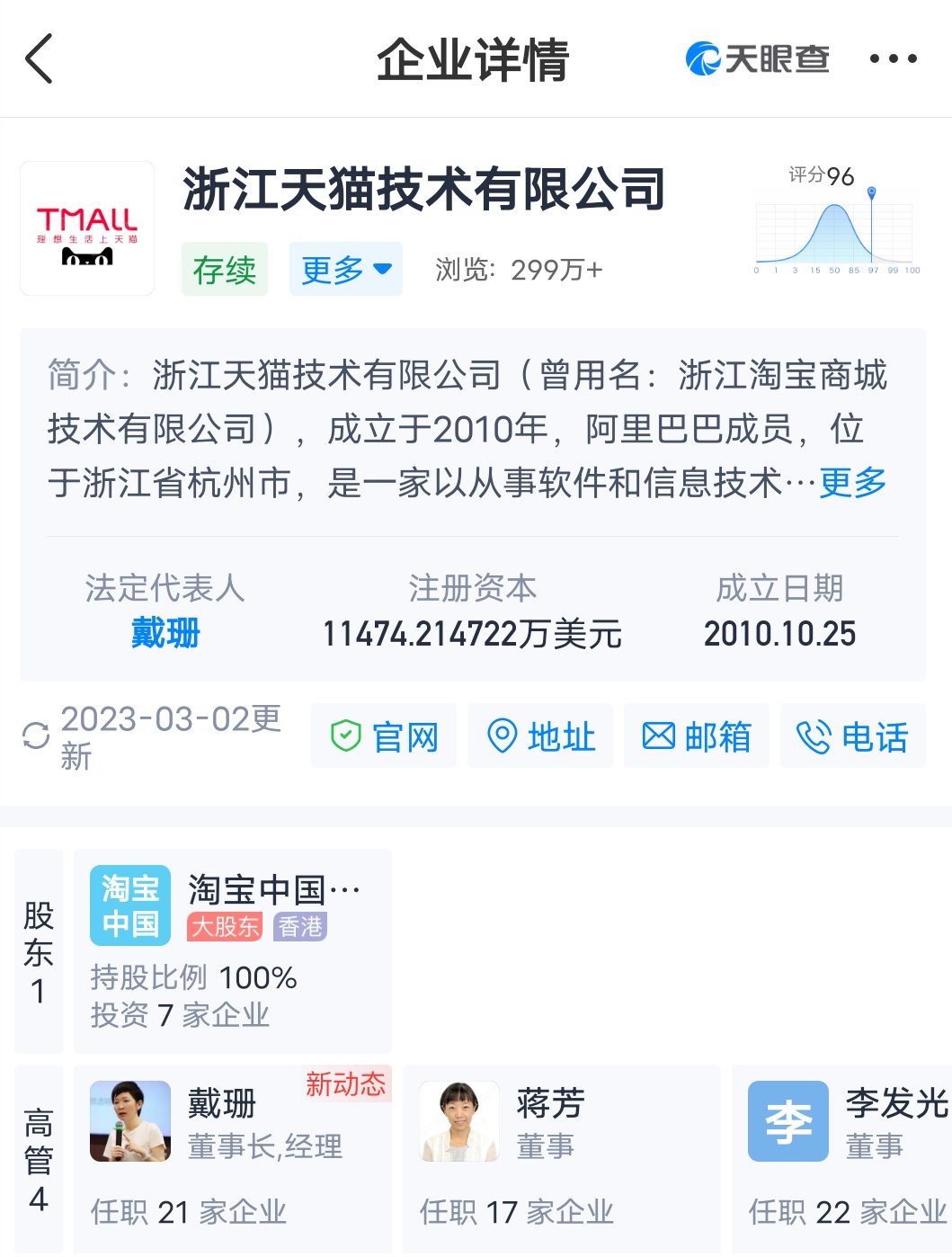Image resolution: width=952 pixels, height=1257 pixels.
Task: Expand the 更多 status dropdown
Action: pos(345,269)
